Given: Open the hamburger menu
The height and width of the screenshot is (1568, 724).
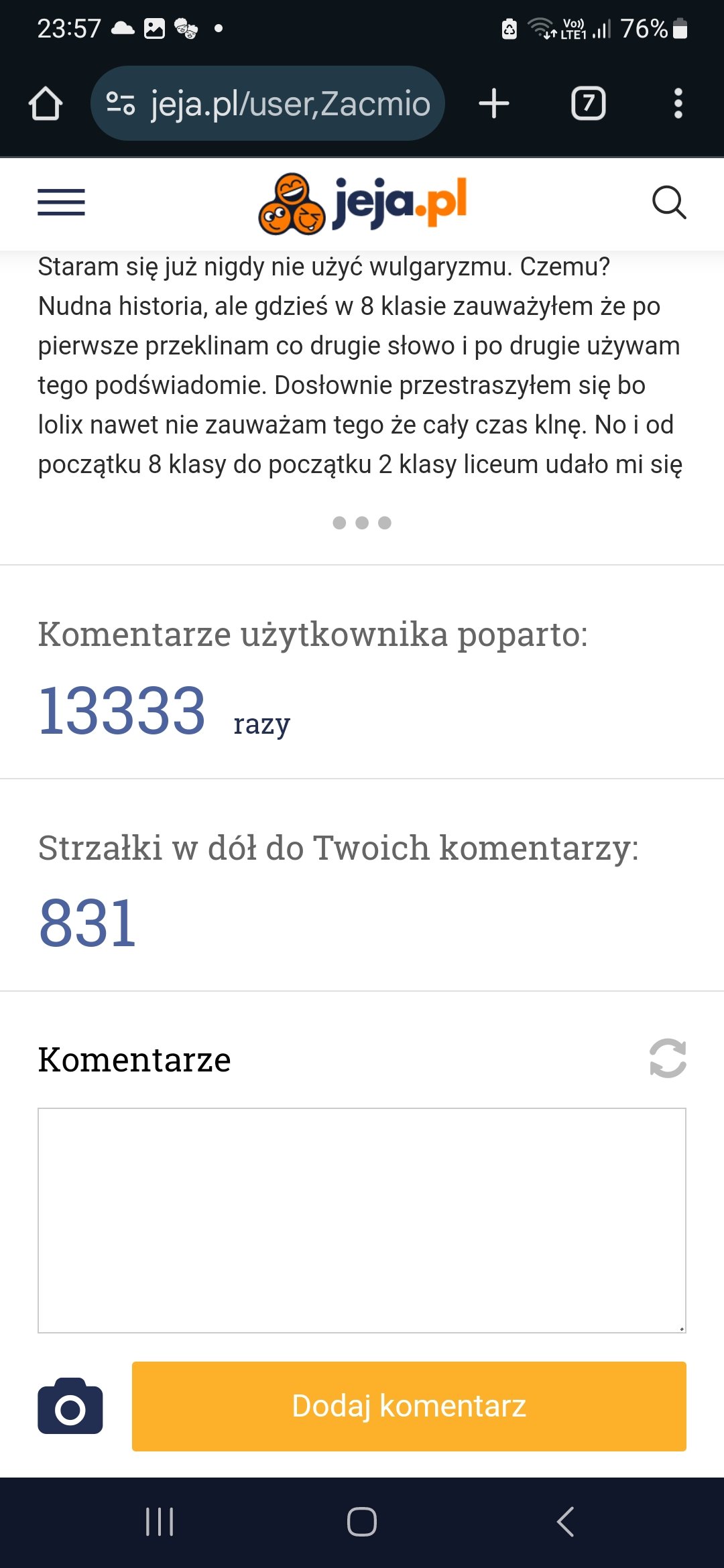Looking at the screenshot, I should click(61, 202).
